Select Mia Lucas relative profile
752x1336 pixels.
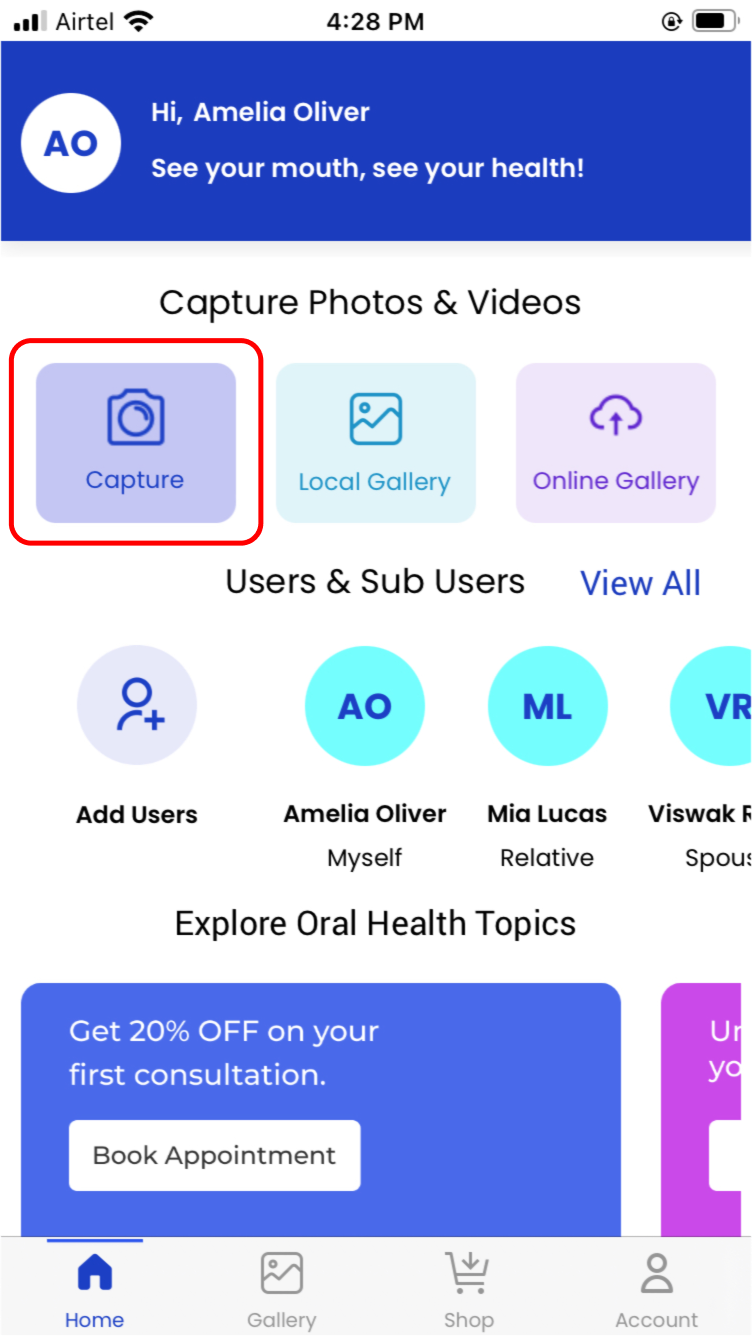(x=547, y=706)
